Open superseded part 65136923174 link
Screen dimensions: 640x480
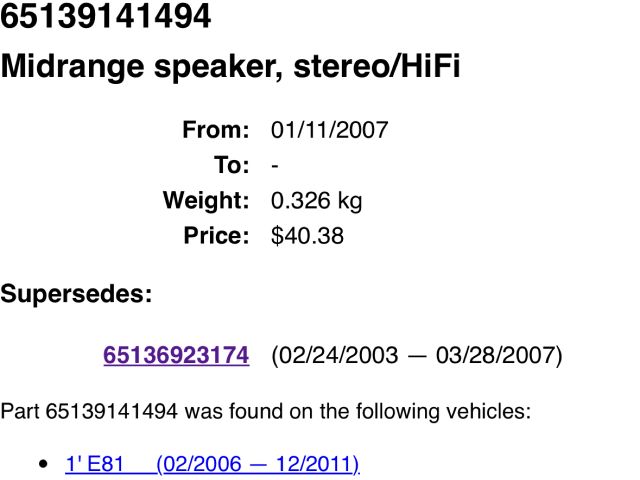176,355
